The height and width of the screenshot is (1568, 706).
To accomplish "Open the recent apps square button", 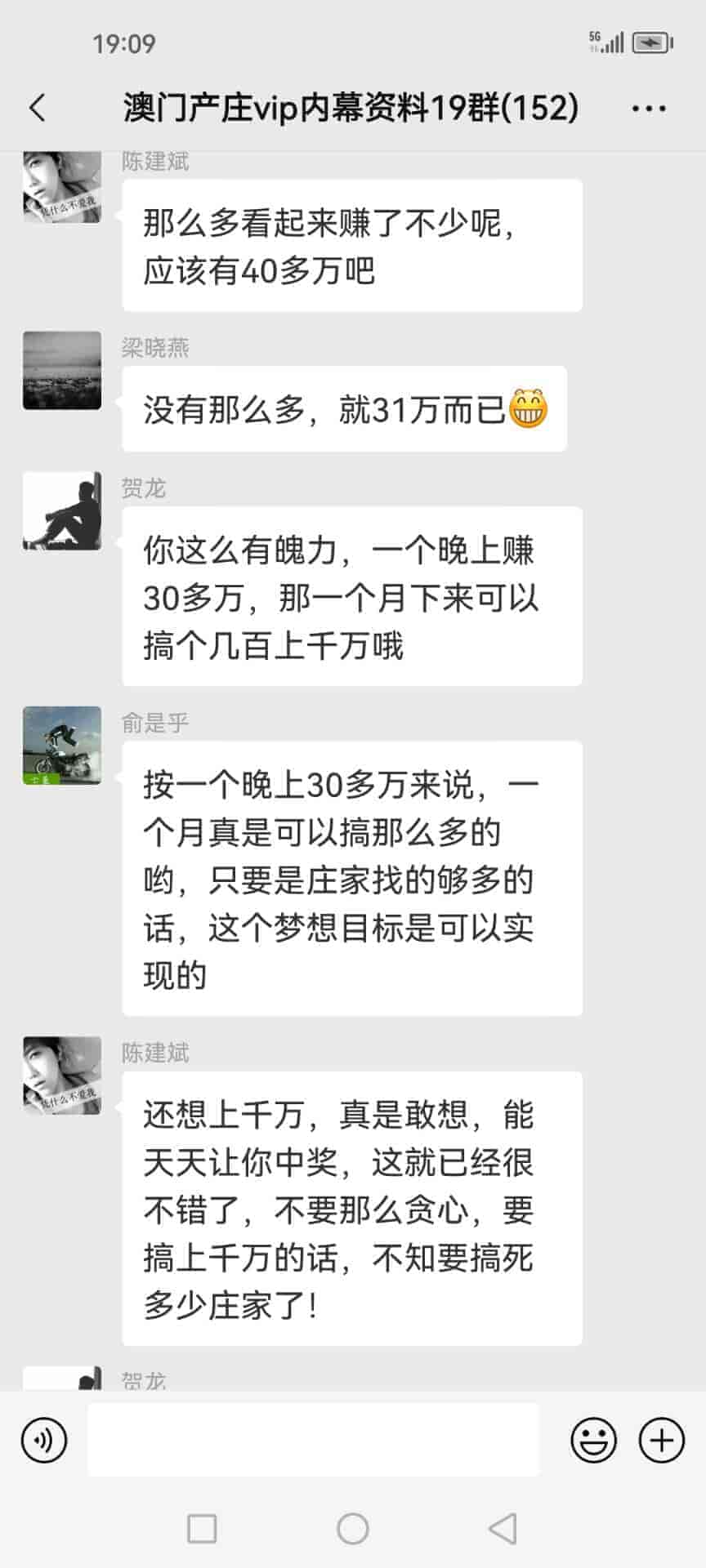I will [202, 1528].
